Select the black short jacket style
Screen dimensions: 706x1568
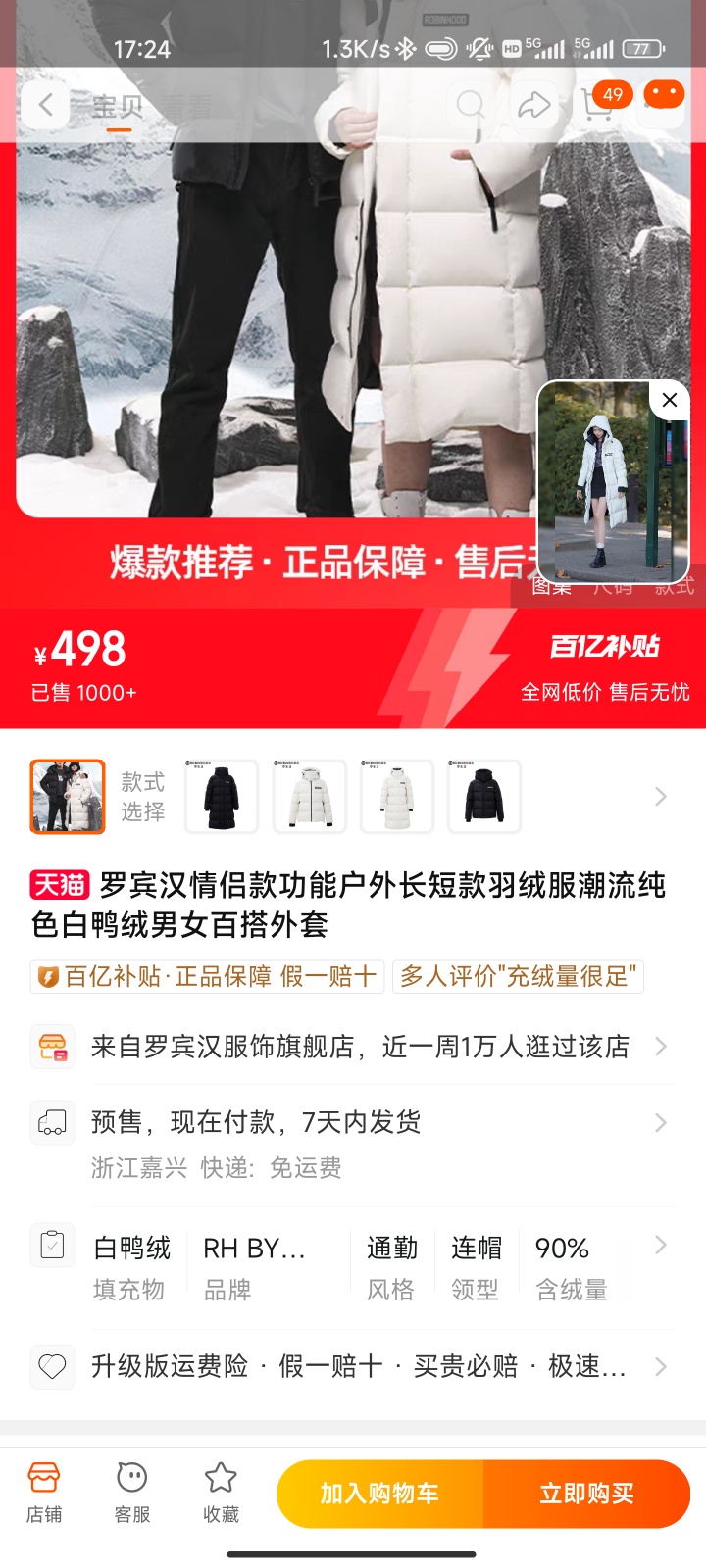tap(484, 797)
